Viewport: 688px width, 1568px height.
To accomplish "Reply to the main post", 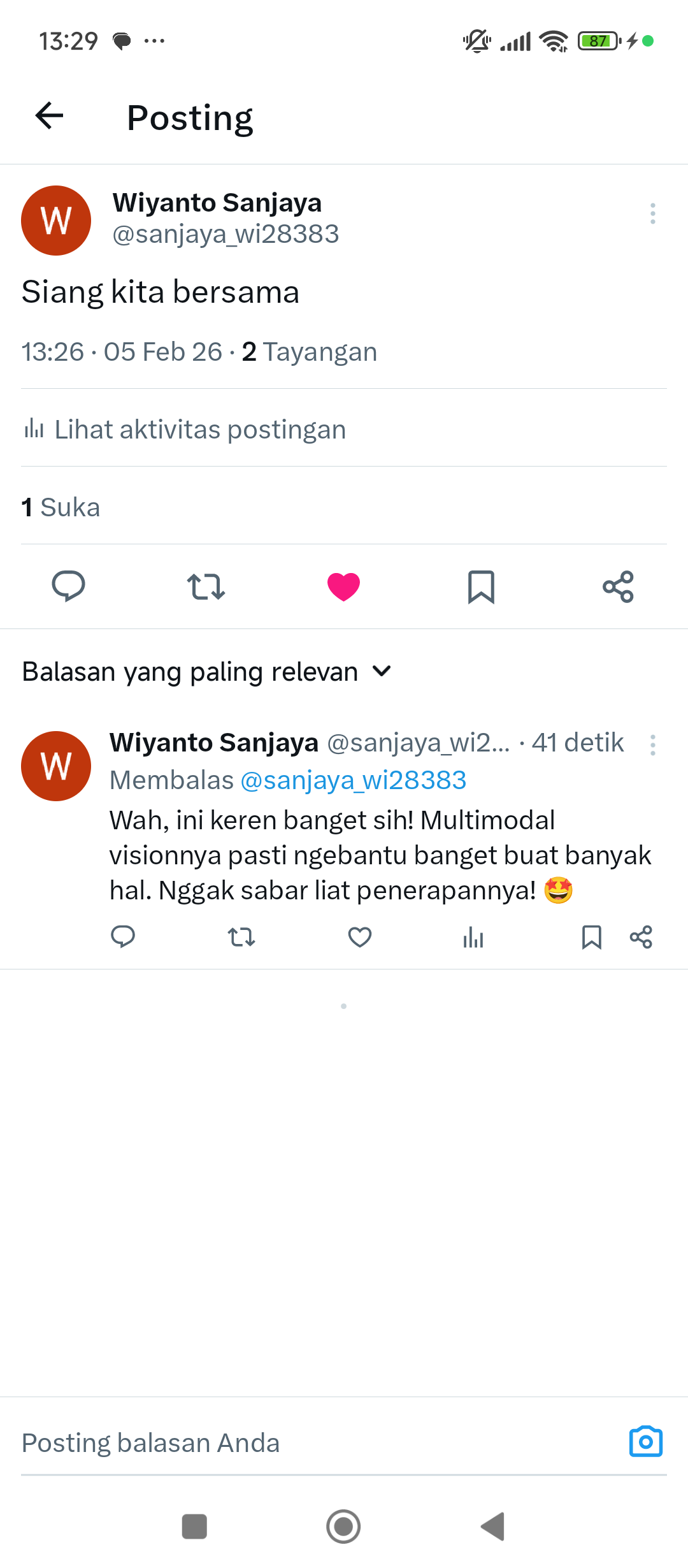I will tap(68, 586).
